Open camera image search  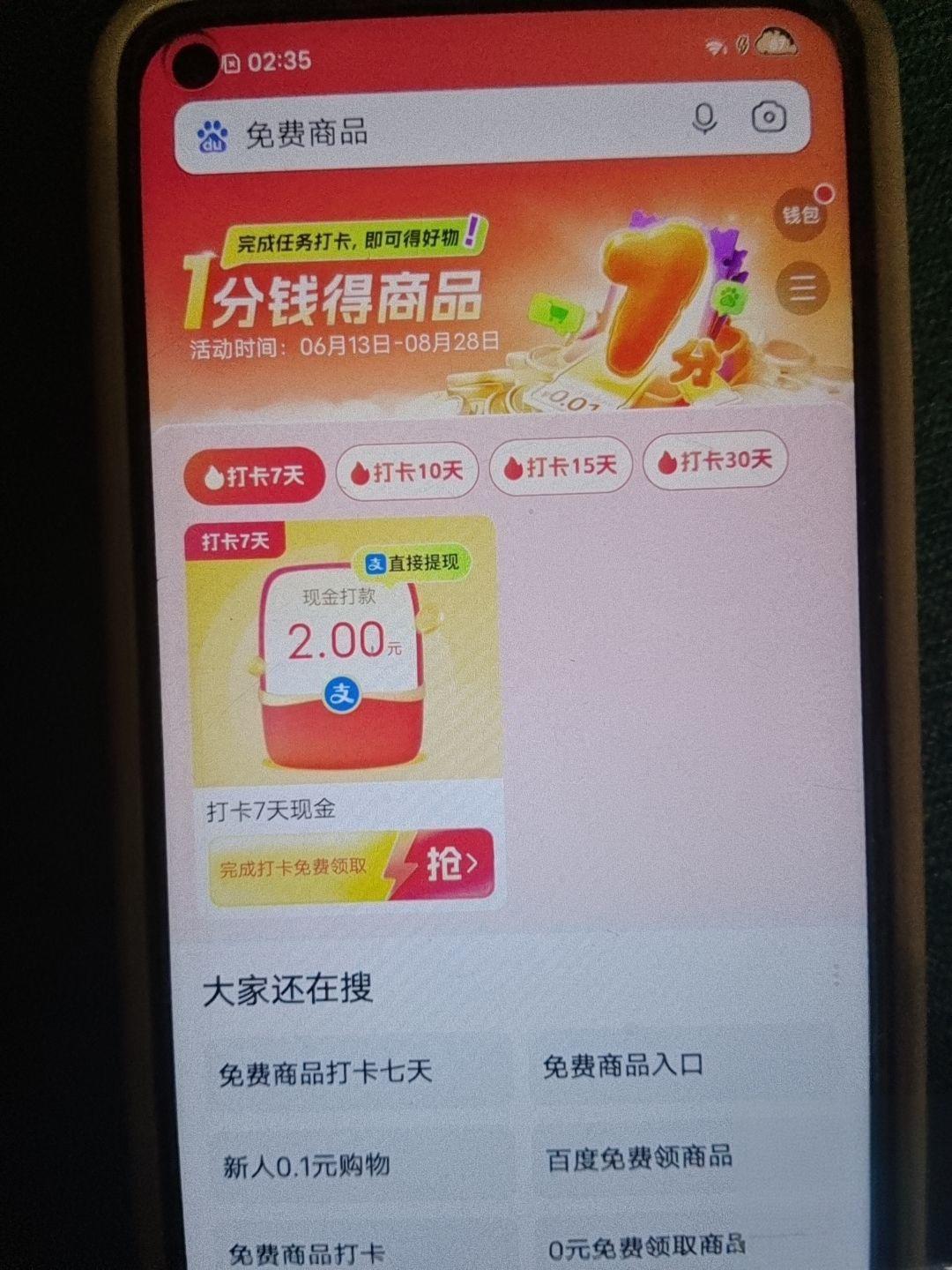(x=769, y=117)
